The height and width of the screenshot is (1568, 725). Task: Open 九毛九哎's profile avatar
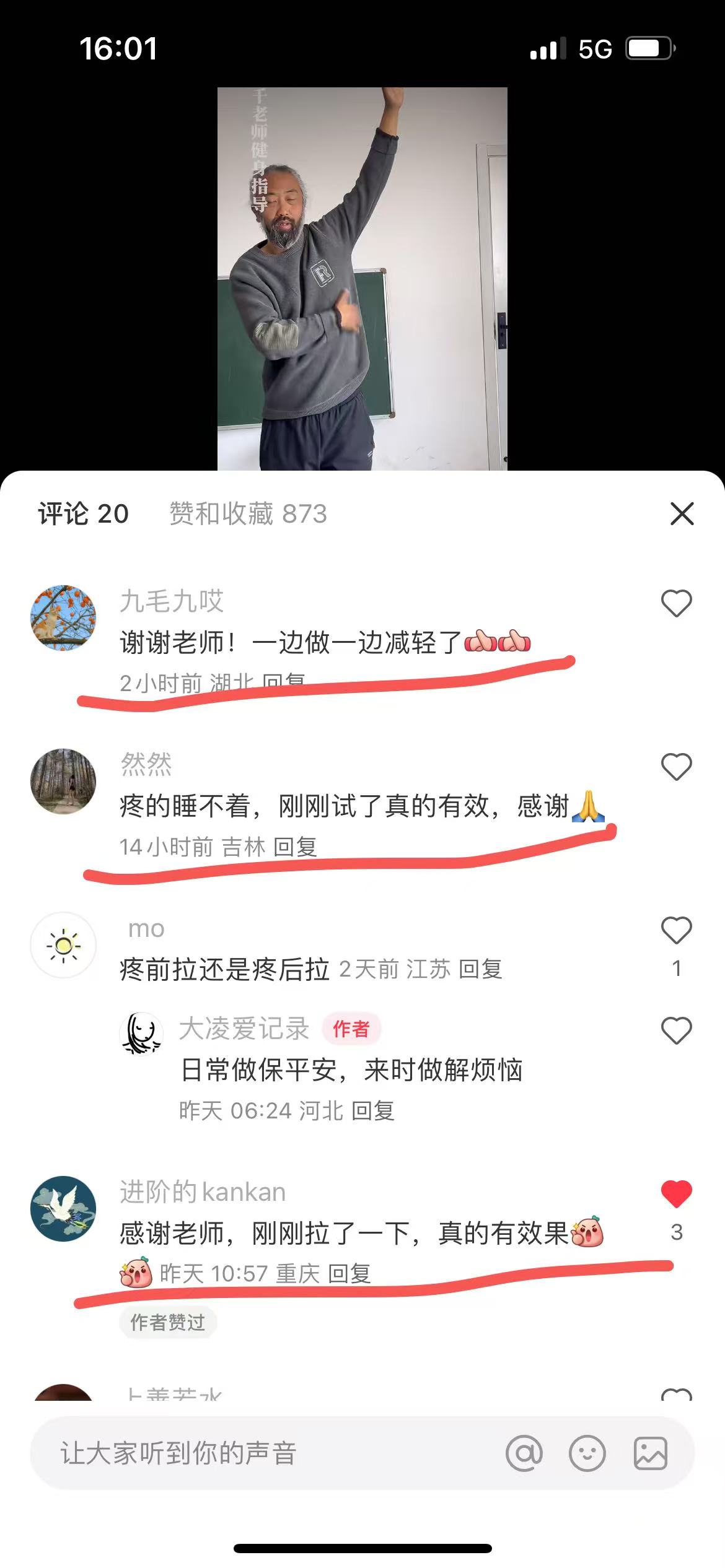point(63,617)
